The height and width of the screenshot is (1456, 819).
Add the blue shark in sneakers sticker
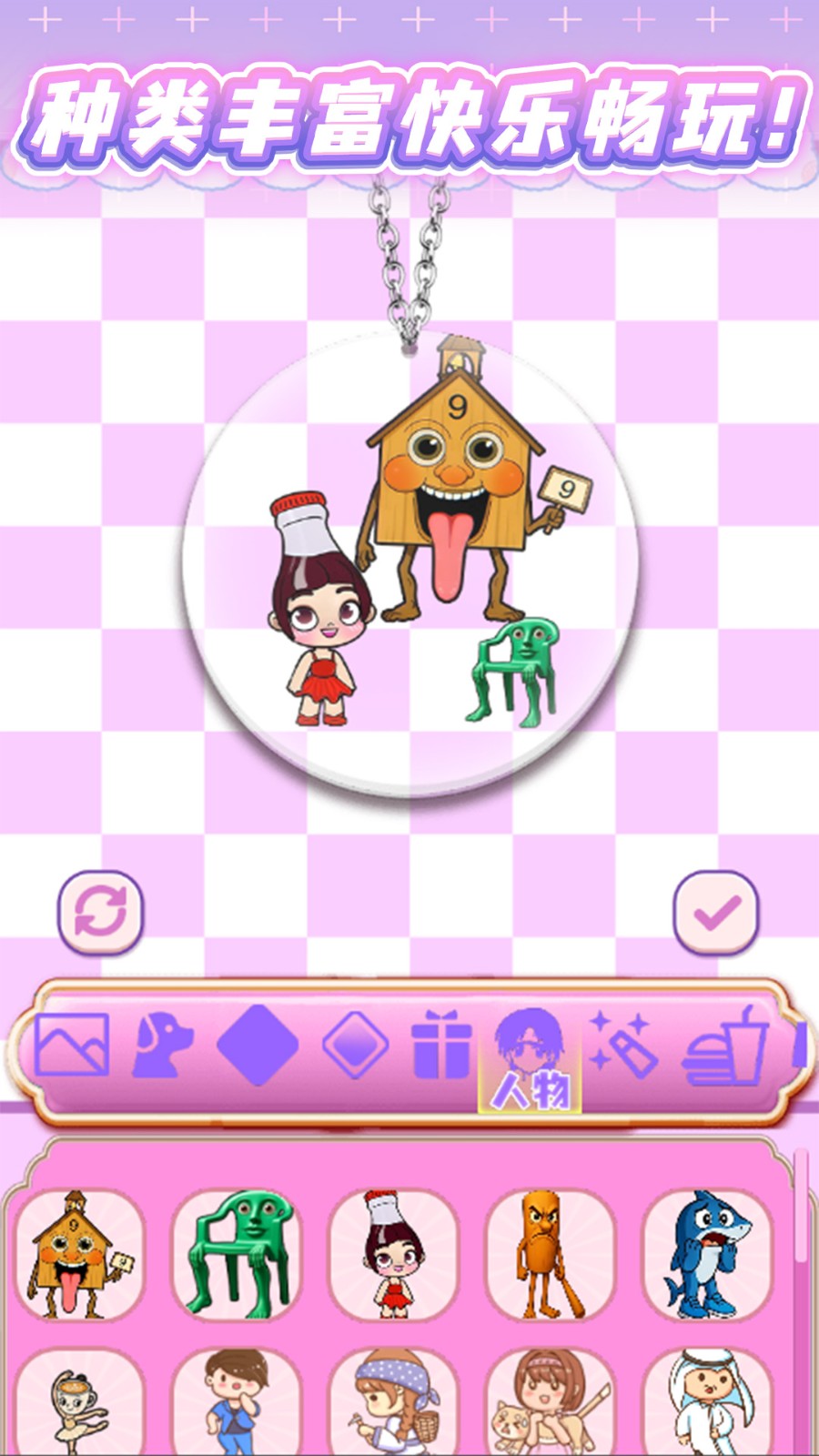coord(707,1256)
